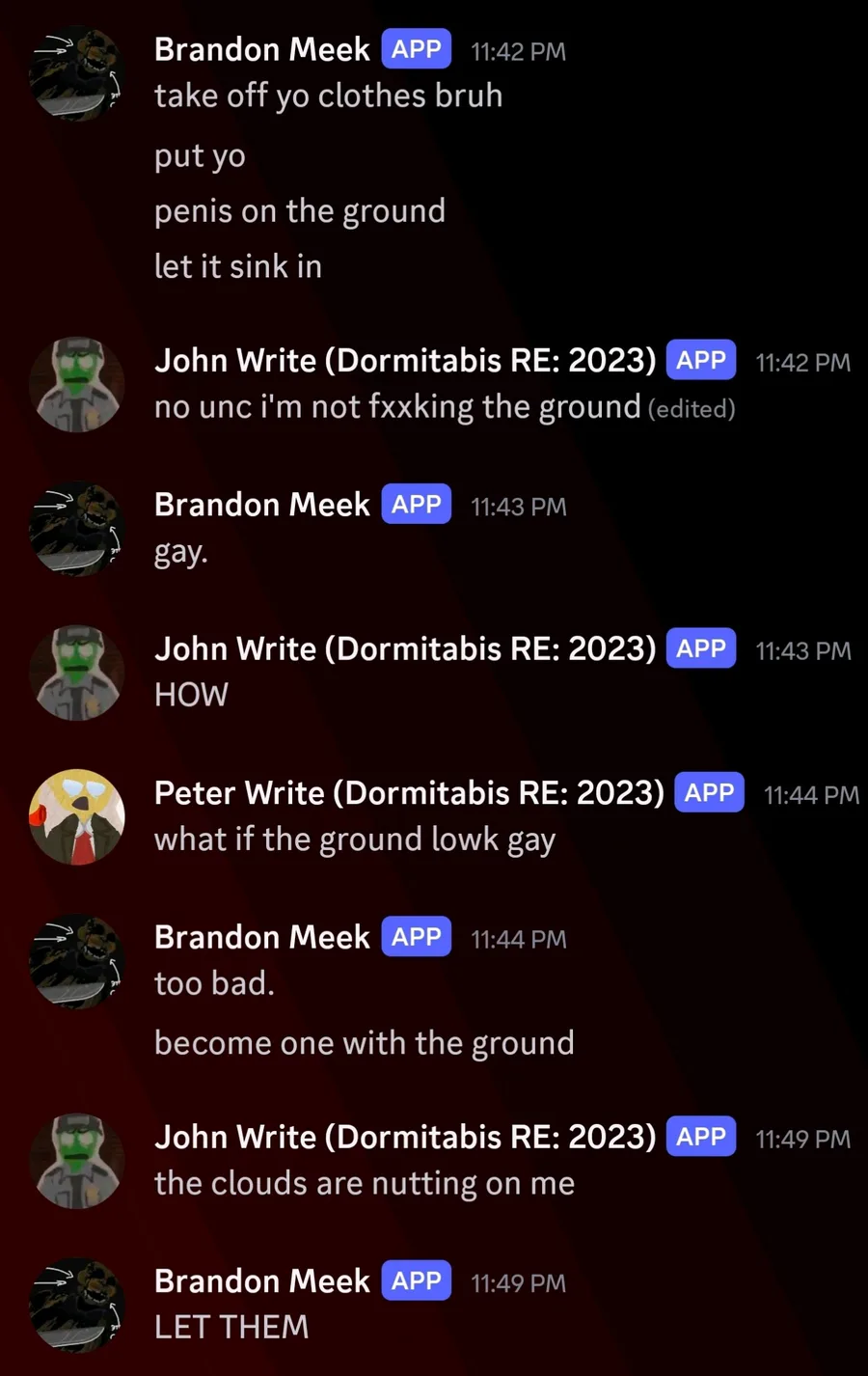This screenshot has width=868, height=1376.
Task: Open Peter Write's profile avatar
Action: coord(77,816)
